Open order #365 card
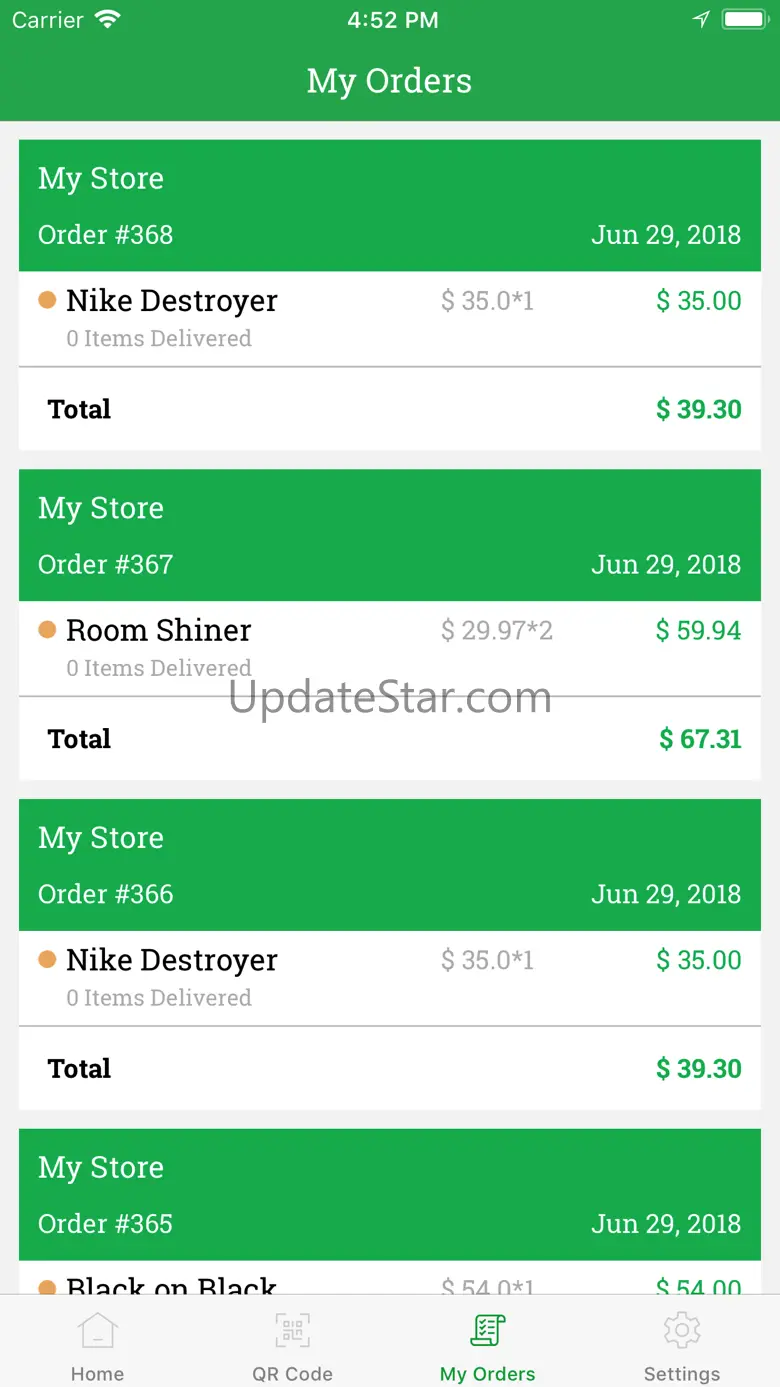Image resolution: width=780 pixels, height=1387 pixels. pos(390,1212)
